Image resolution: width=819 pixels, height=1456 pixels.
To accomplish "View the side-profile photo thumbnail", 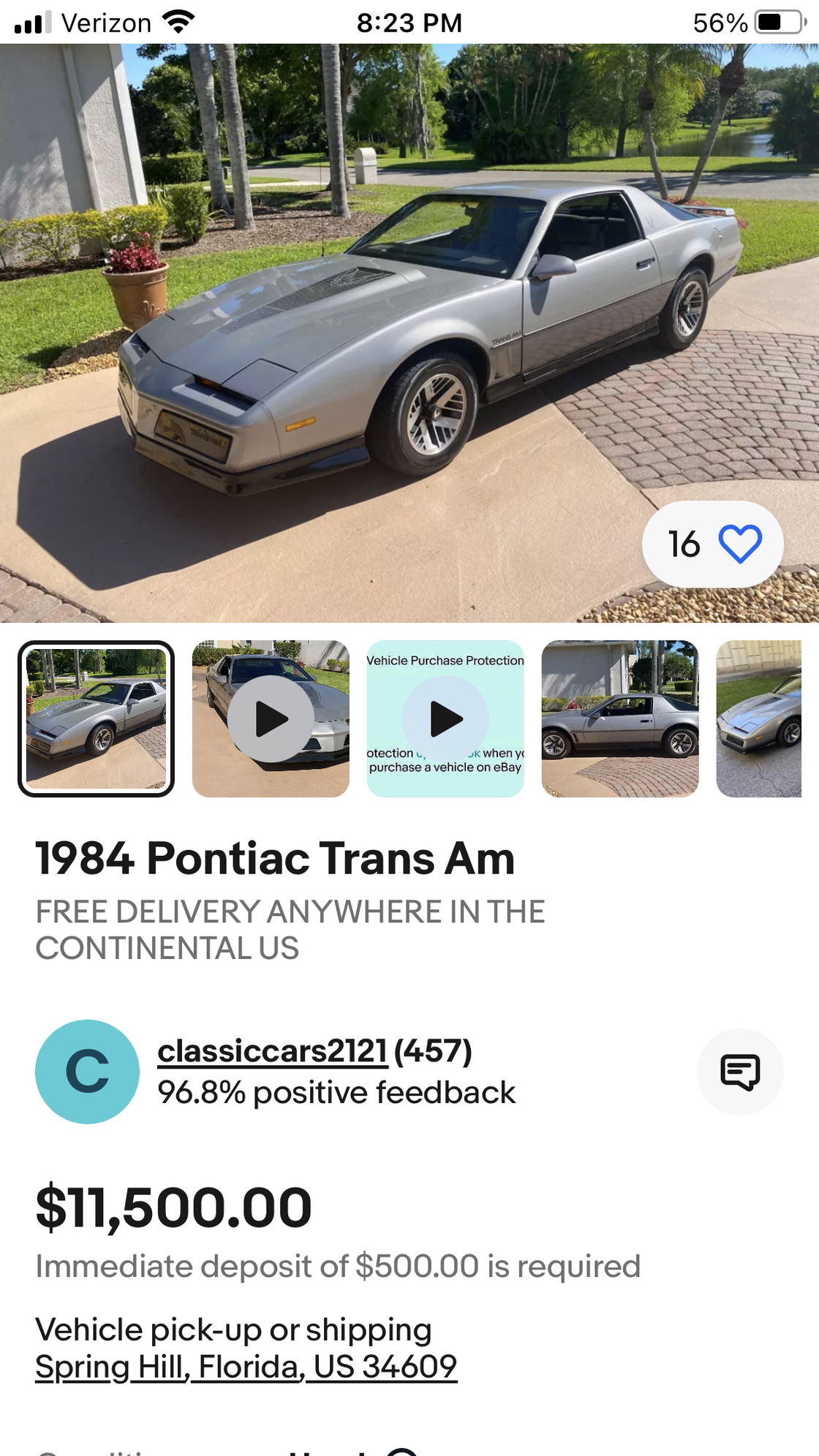I will [620, 718].
